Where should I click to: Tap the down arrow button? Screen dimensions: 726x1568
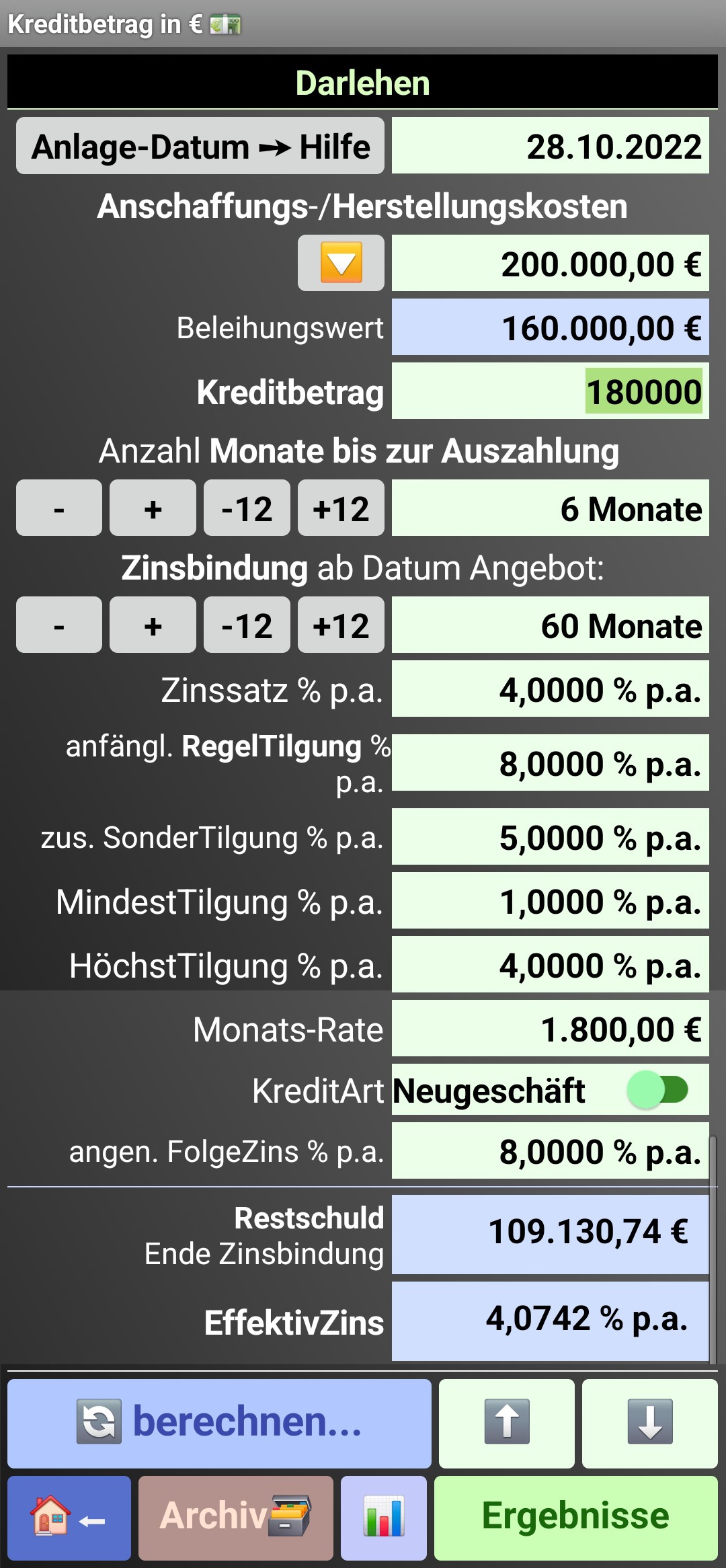point(650,1423)
